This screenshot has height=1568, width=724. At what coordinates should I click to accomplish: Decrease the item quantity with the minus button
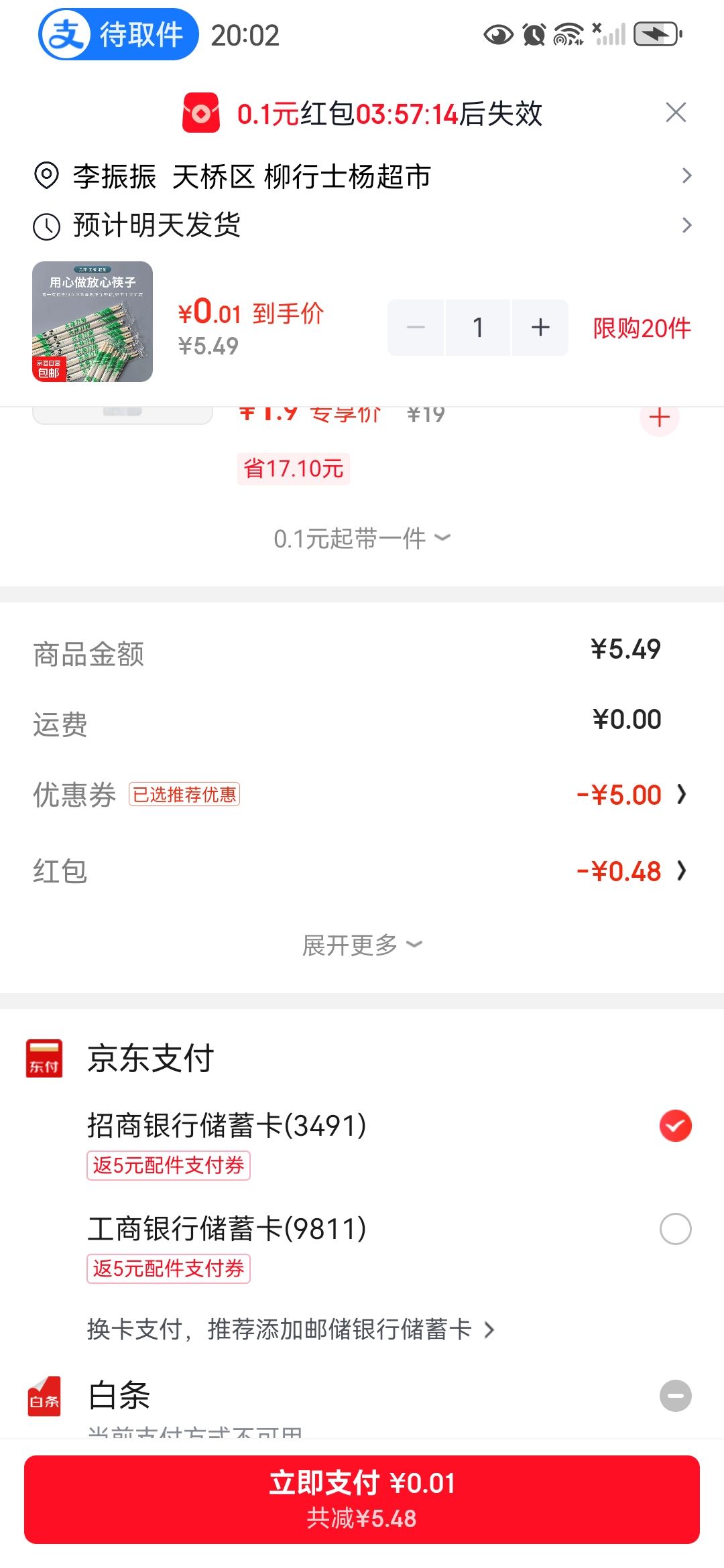tap(416, 328)
